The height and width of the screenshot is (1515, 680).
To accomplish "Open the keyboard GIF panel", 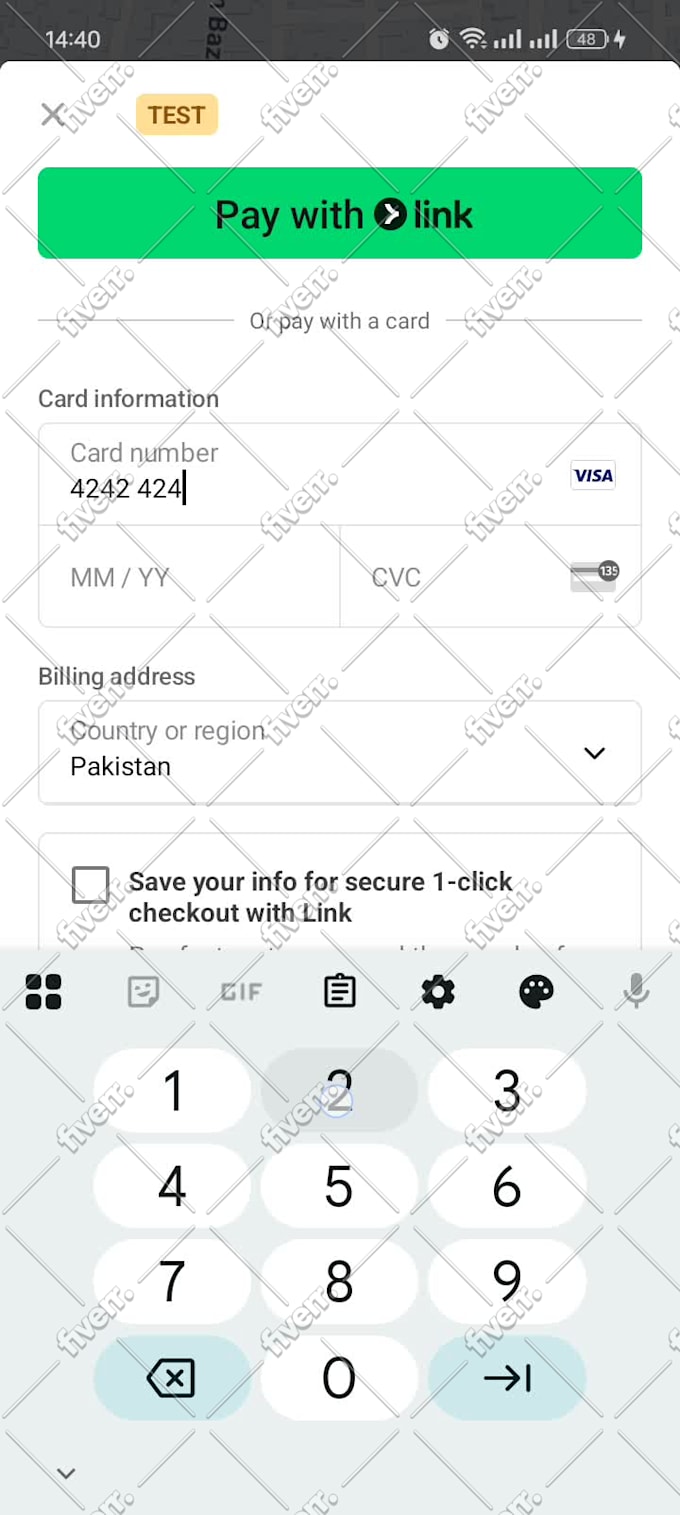I will tap(241, 991).
